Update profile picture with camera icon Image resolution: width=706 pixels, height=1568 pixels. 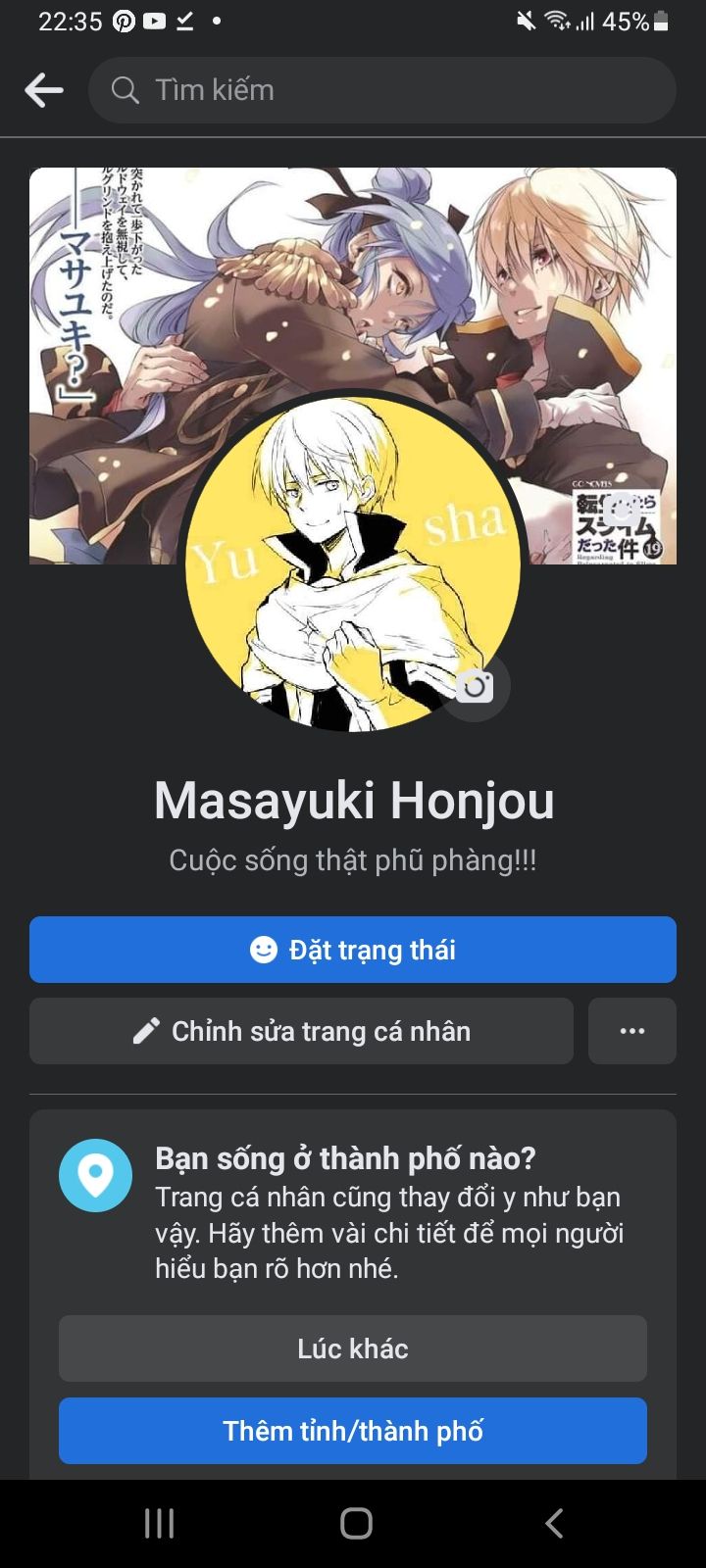click(475, 686)
